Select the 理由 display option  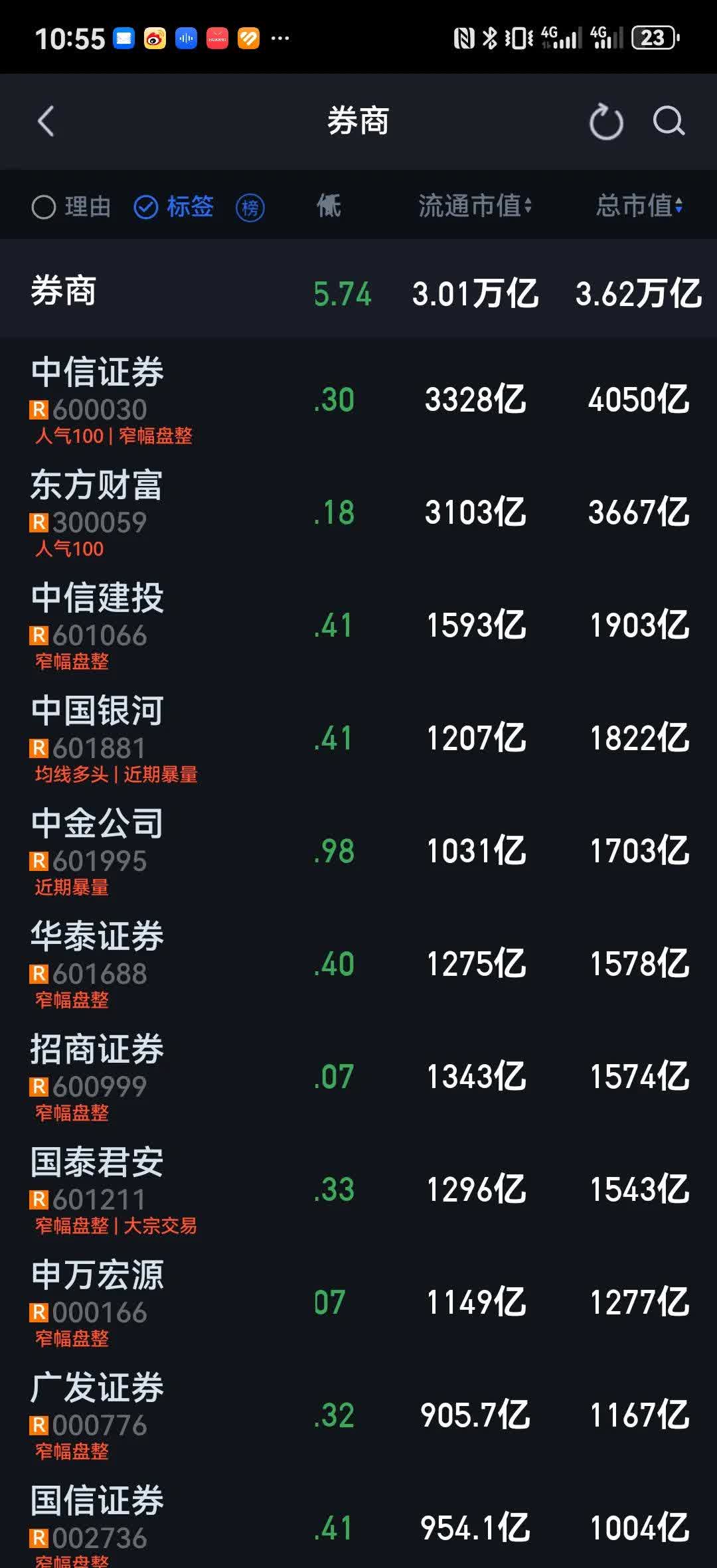(x=71, y=207)
